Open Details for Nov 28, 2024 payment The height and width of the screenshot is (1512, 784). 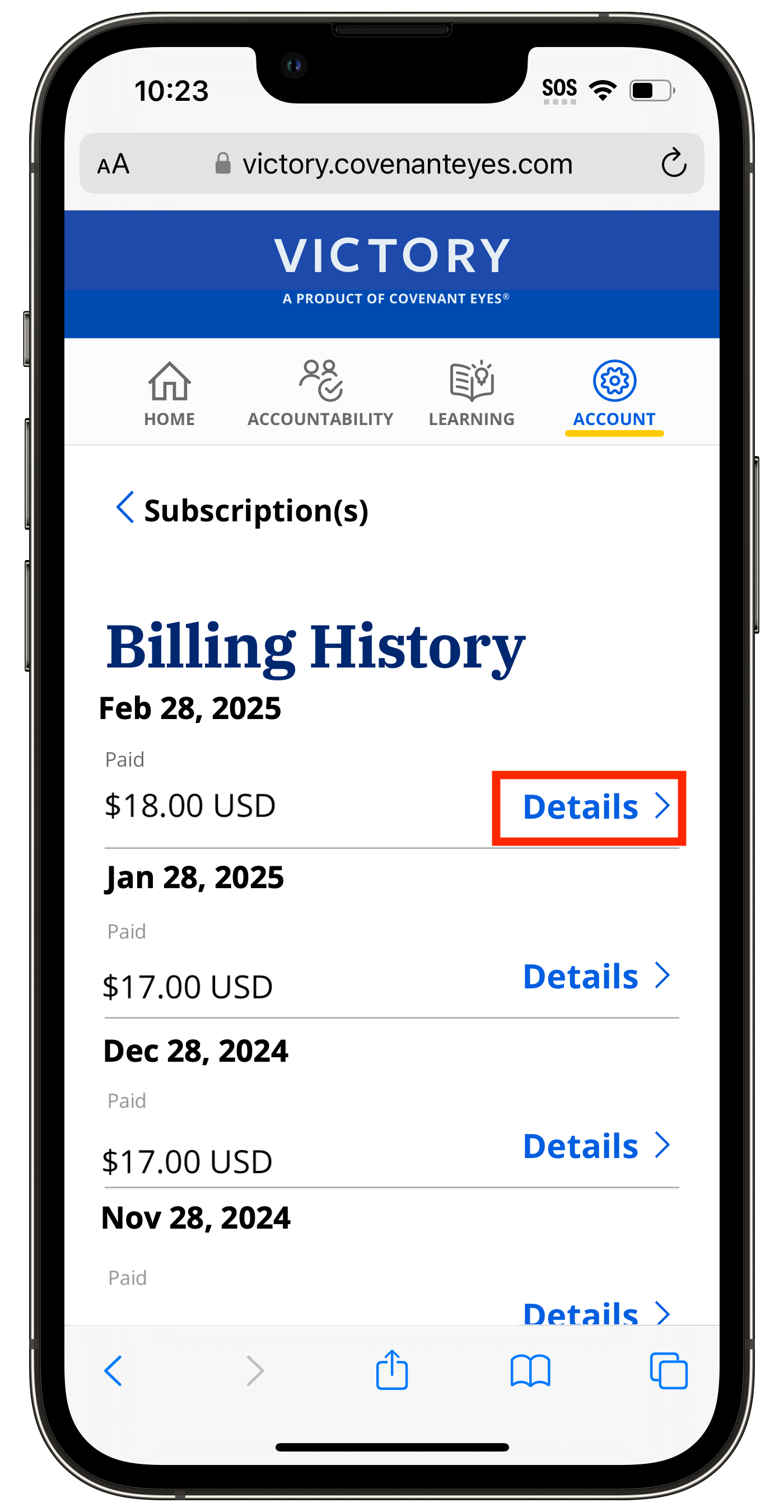click(x=595, y=1313)
